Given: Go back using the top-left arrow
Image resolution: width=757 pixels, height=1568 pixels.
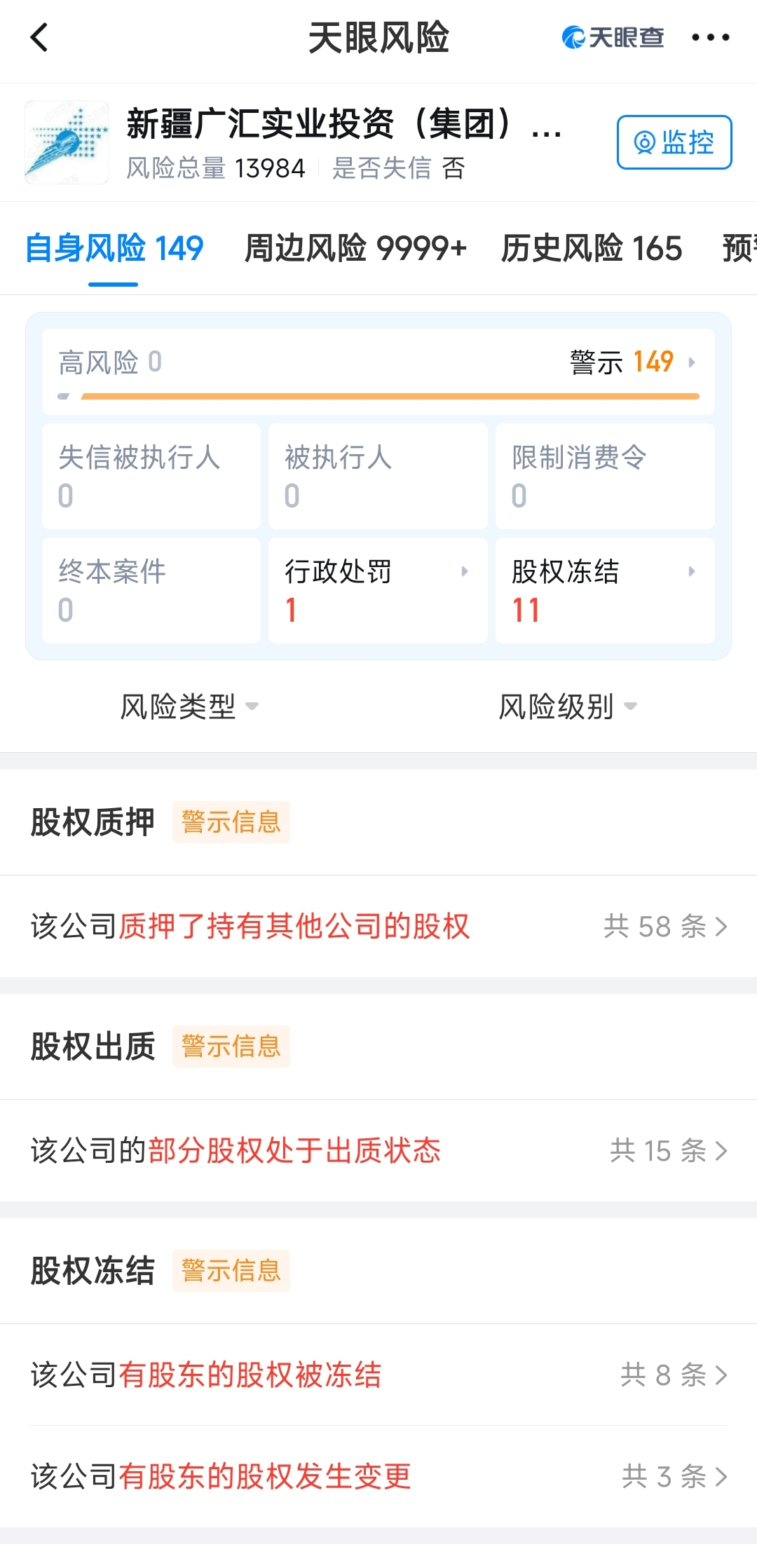Looking at the screenshot, I should coord(40,38).
